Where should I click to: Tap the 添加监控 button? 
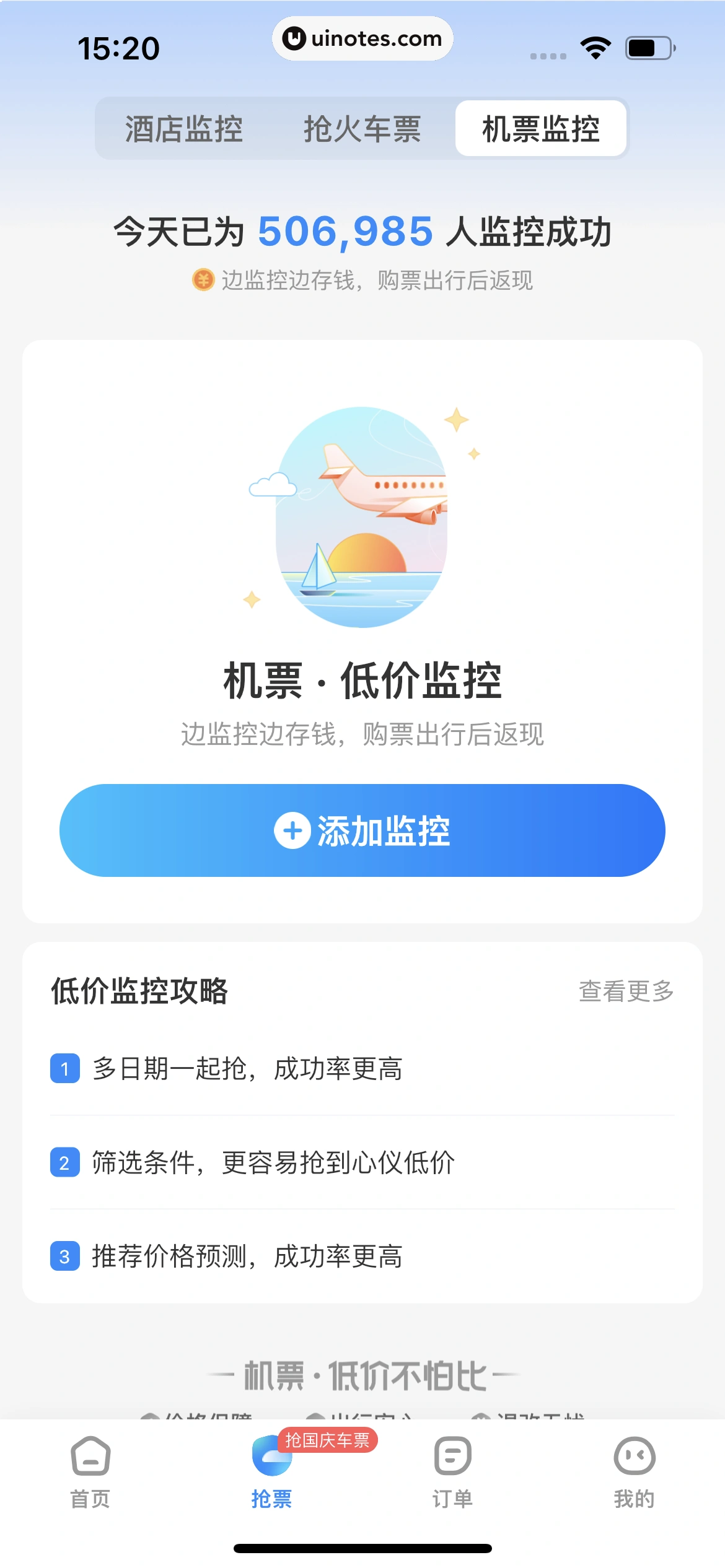point(362,830)
